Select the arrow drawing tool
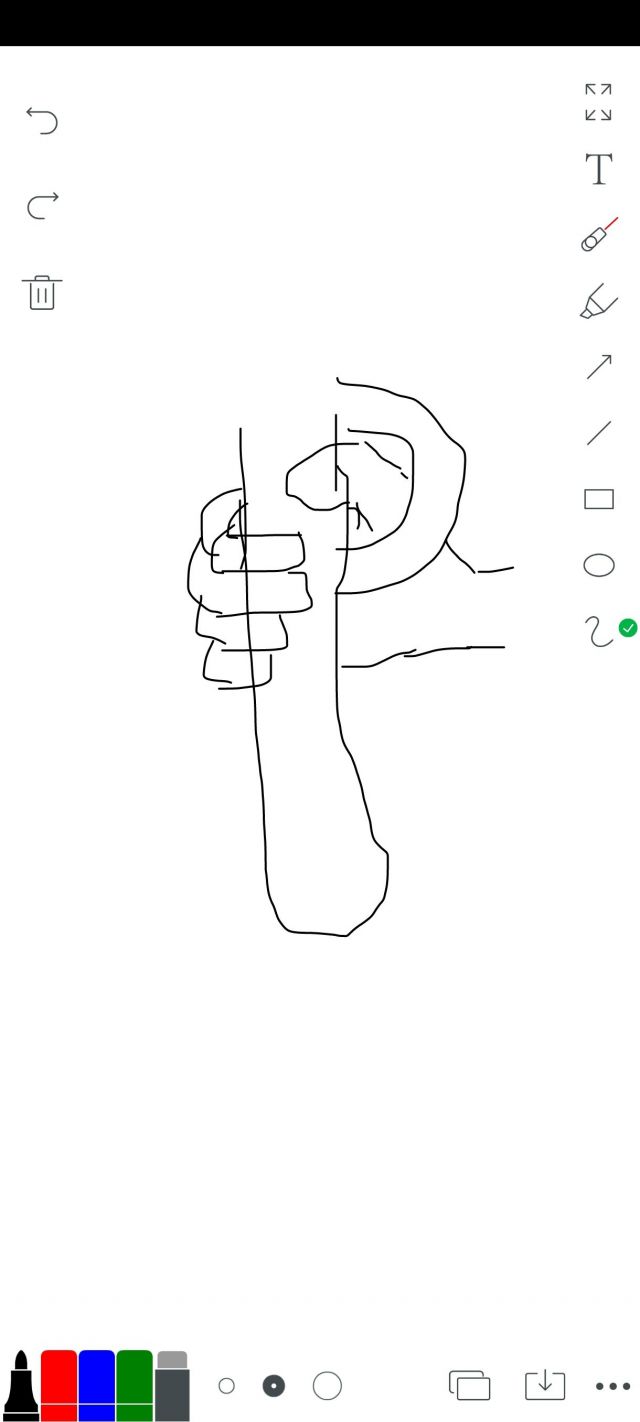 click(598, 367)
